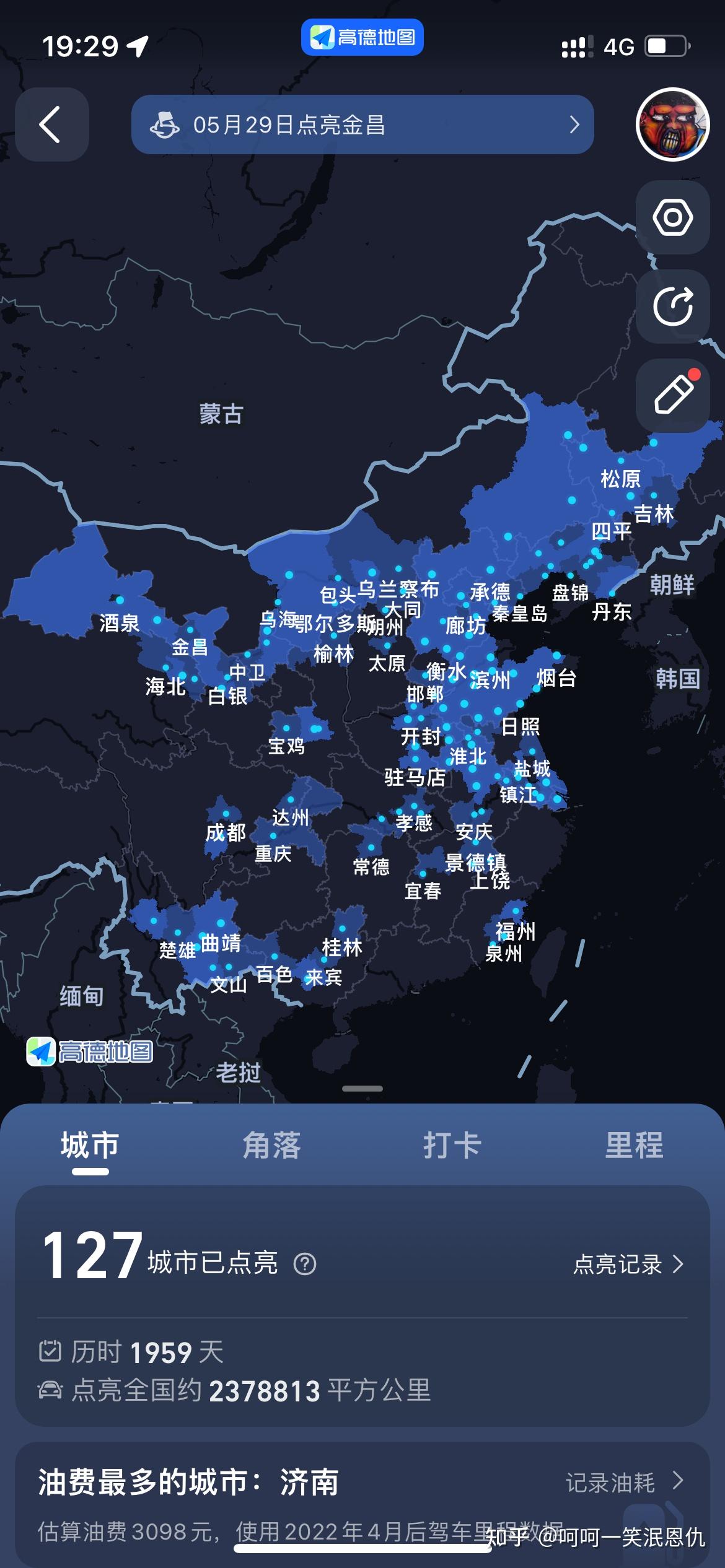This screenshot has height=1568, width=725.
Task: Tap the back arrow at top left
Action: pos(51,124)
